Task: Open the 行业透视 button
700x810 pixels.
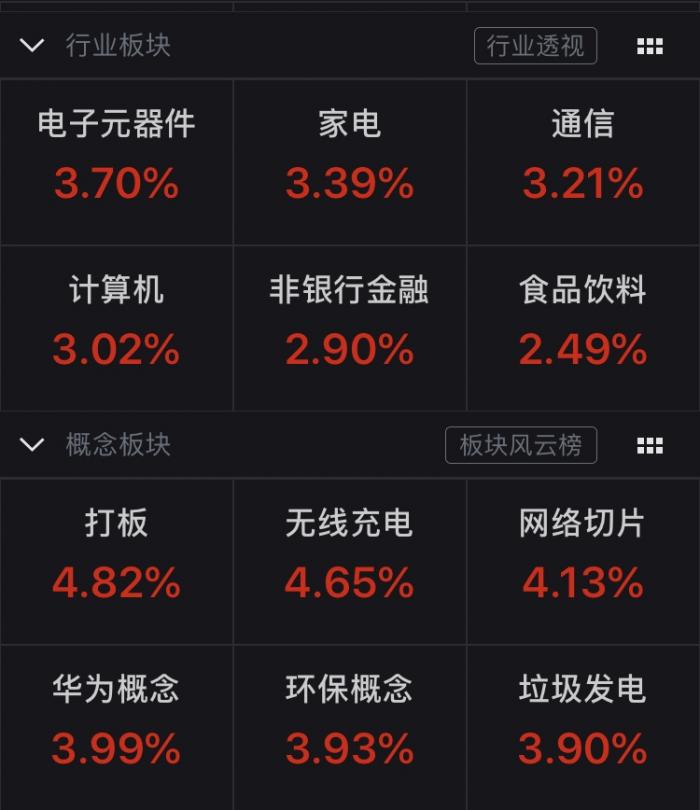Action: pyautogui.click(x=535, y=46)
